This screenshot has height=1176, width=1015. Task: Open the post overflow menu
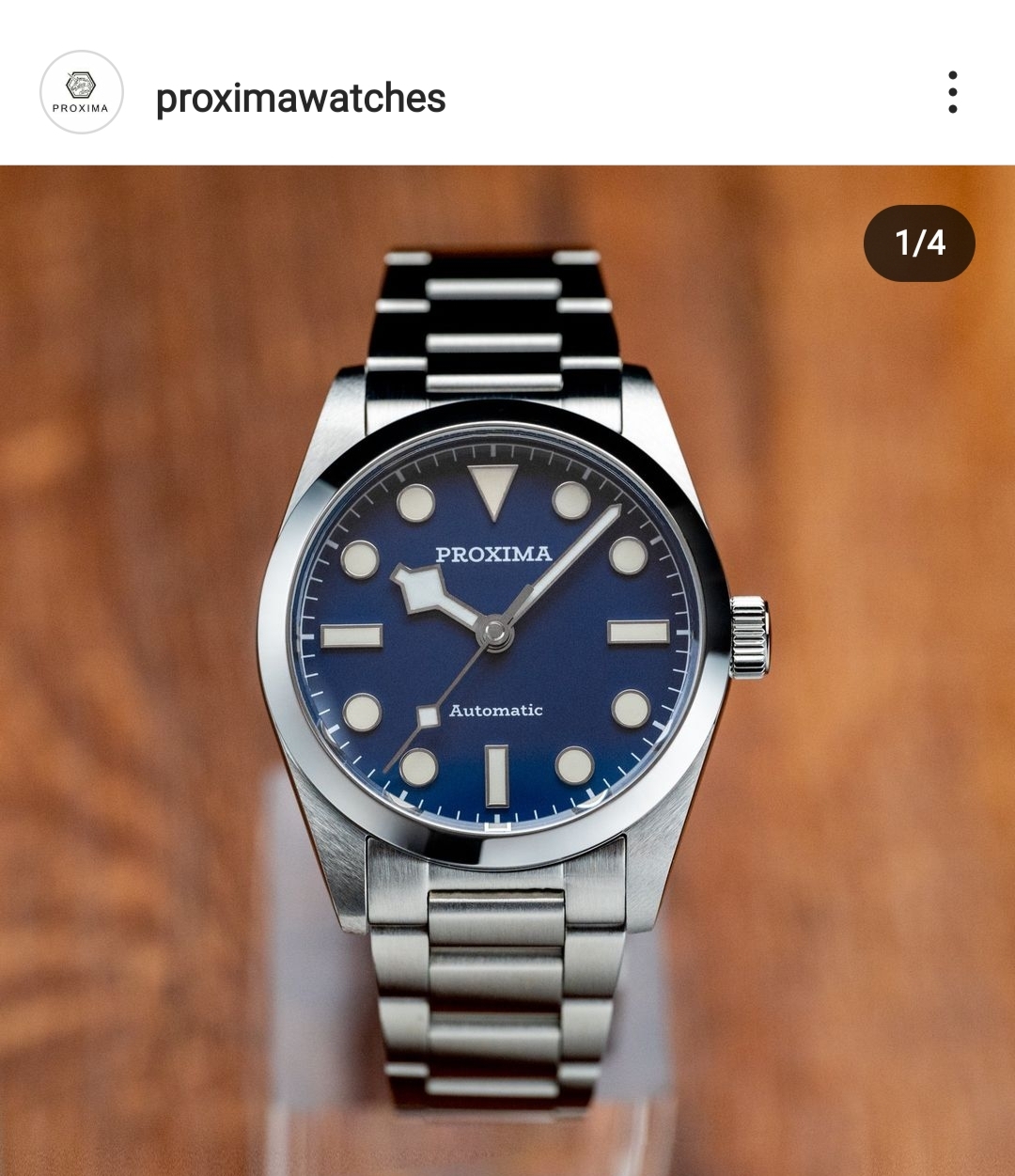point(952,92)
